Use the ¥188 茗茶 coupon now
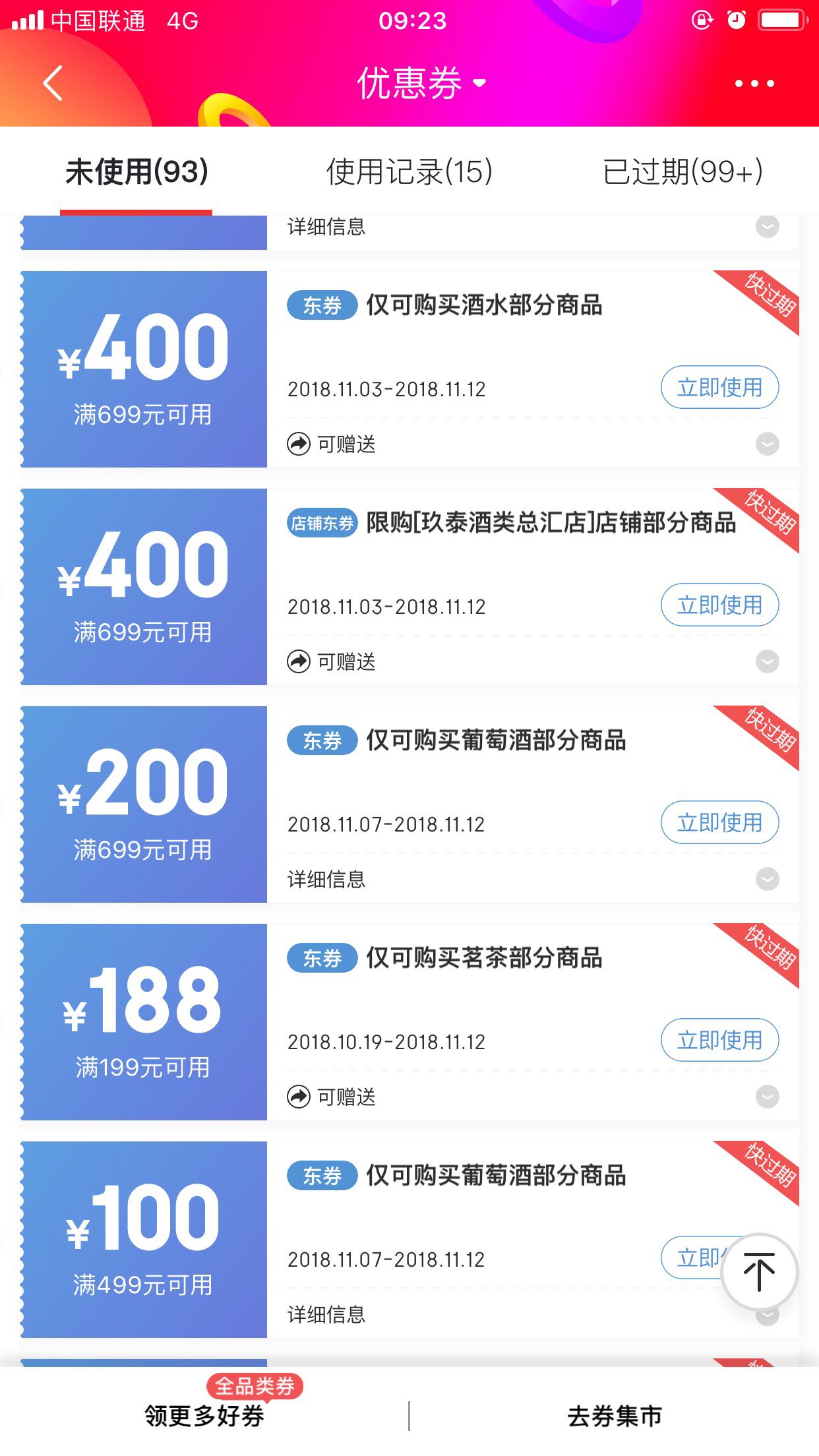819x1456 pixels. (719, 1040)
